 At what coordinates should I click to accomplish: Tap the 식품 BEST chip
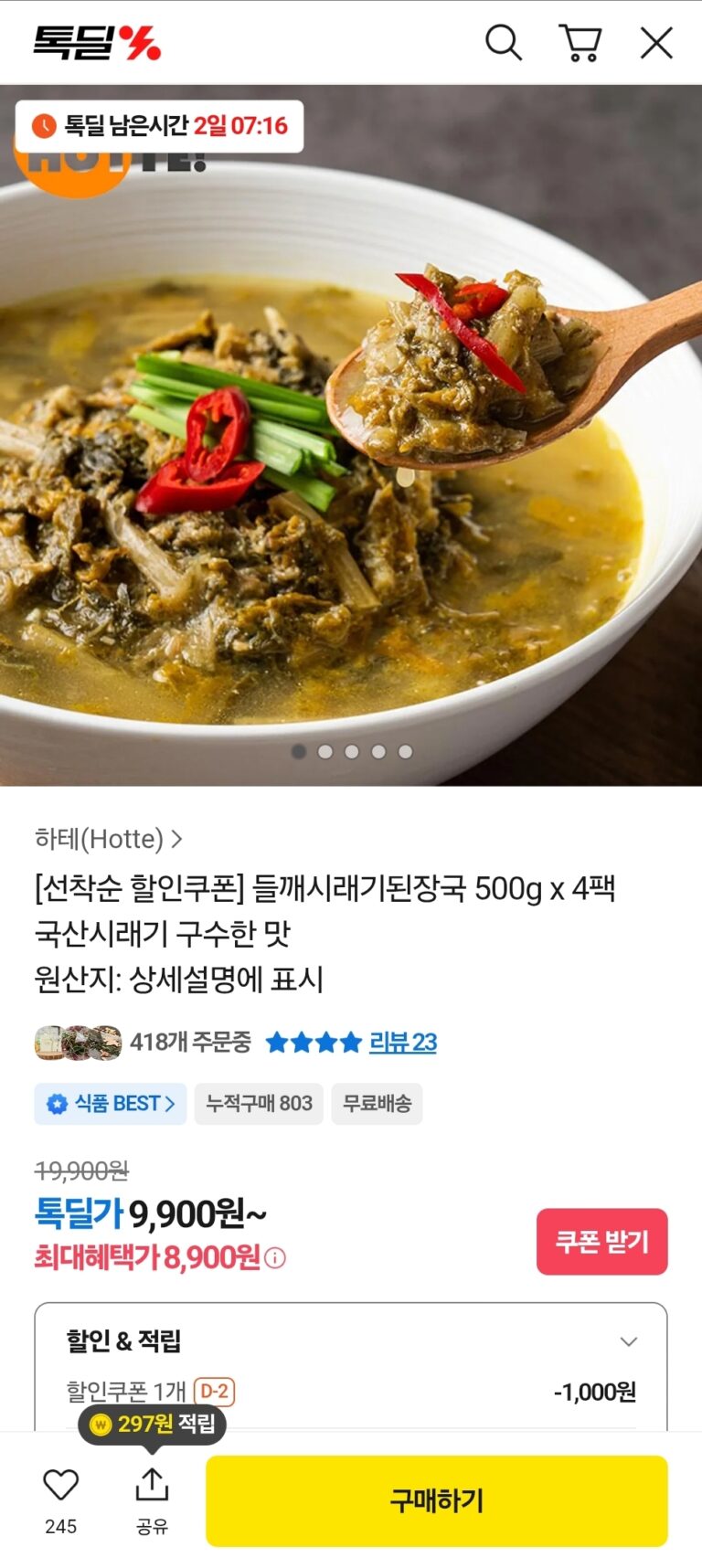(111, 1104)
